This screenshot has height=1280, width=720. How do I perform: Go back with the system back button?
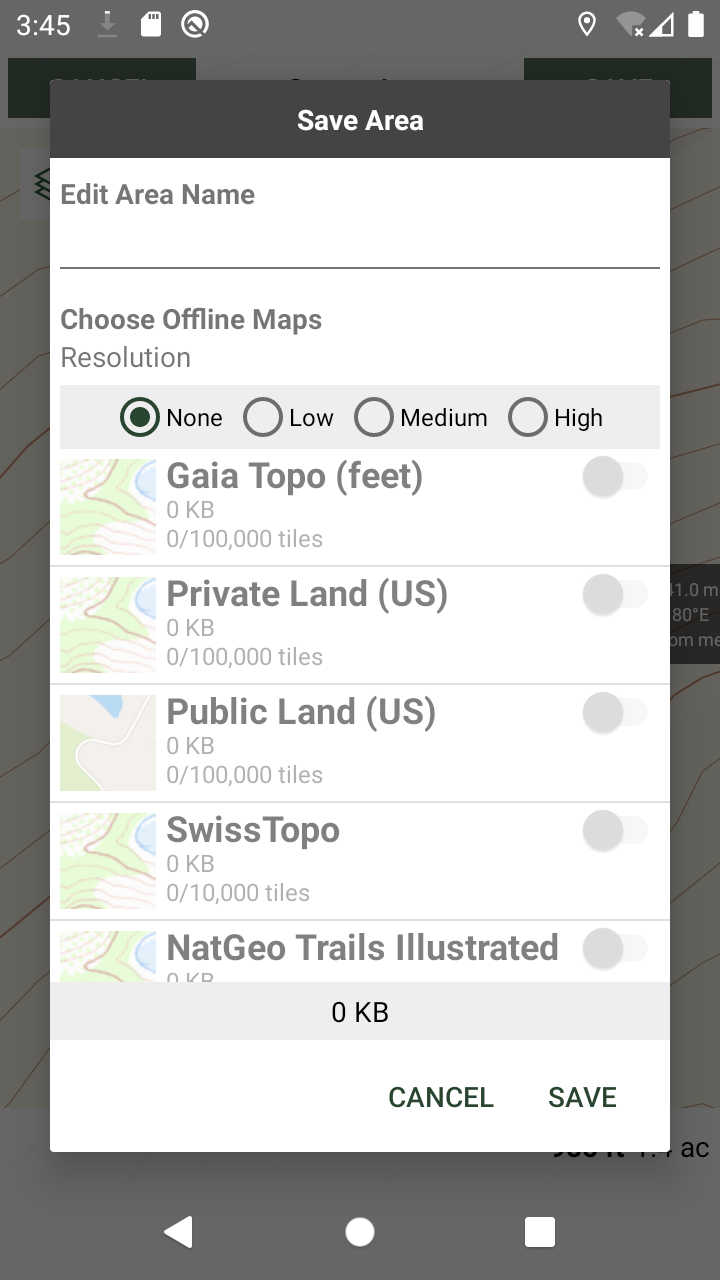[179, 1232]
